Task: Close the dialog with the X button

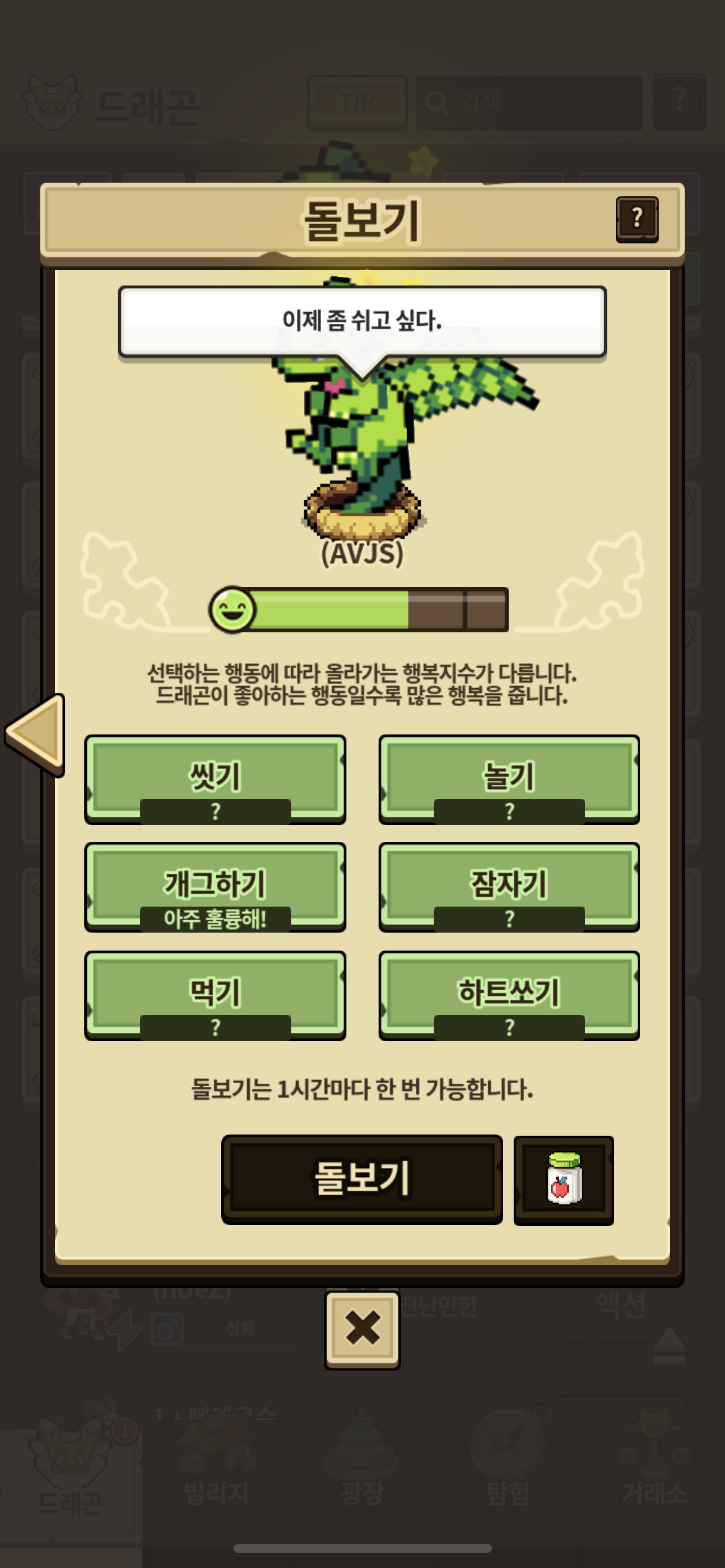Action: point(362,1330)
